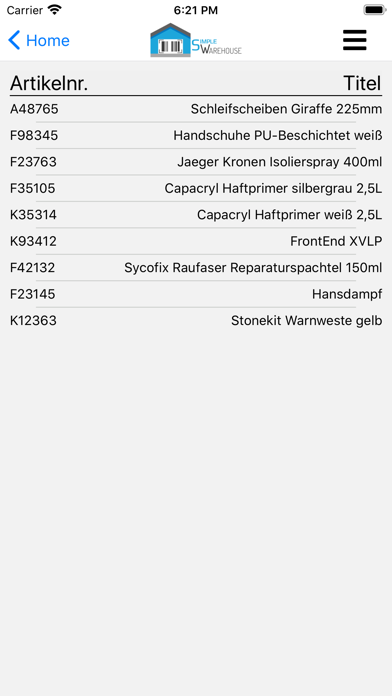Open the hamburger menu
This screenshot has height=696, width=392.
click(x=355, y=40)
